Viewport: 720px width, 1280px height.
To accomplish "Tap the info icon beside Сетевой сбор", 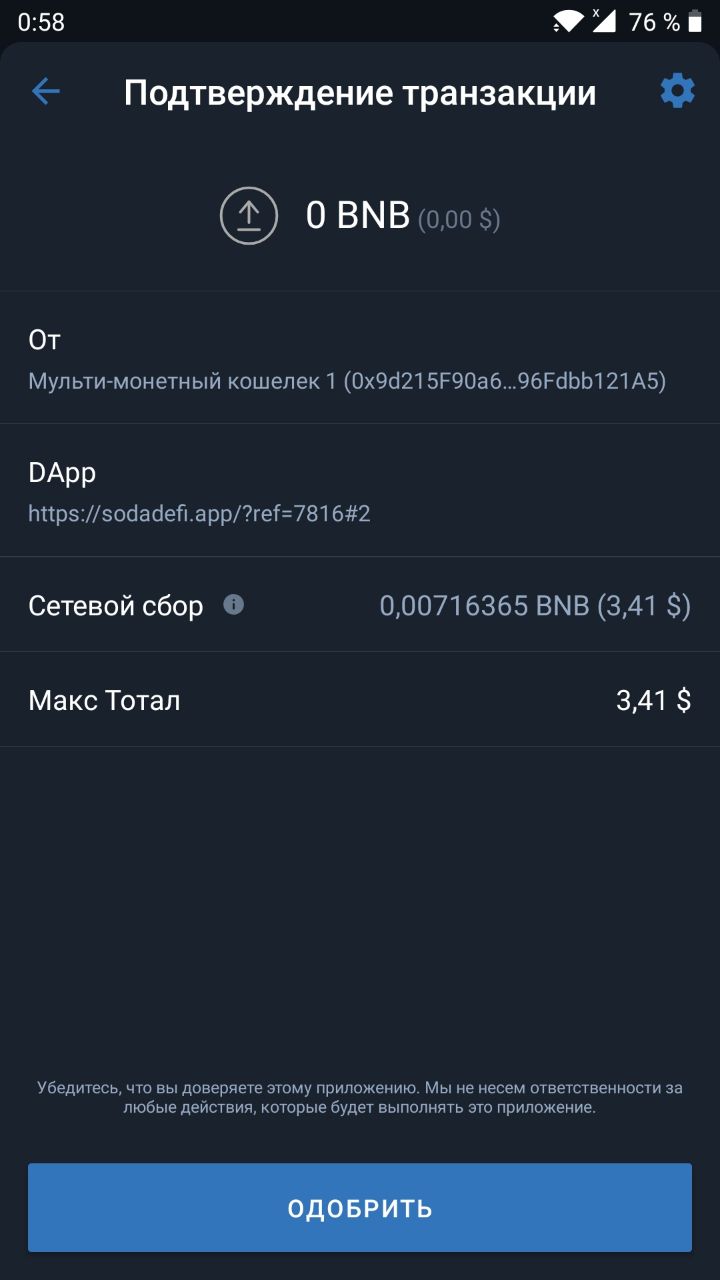I will coord(234,605).
